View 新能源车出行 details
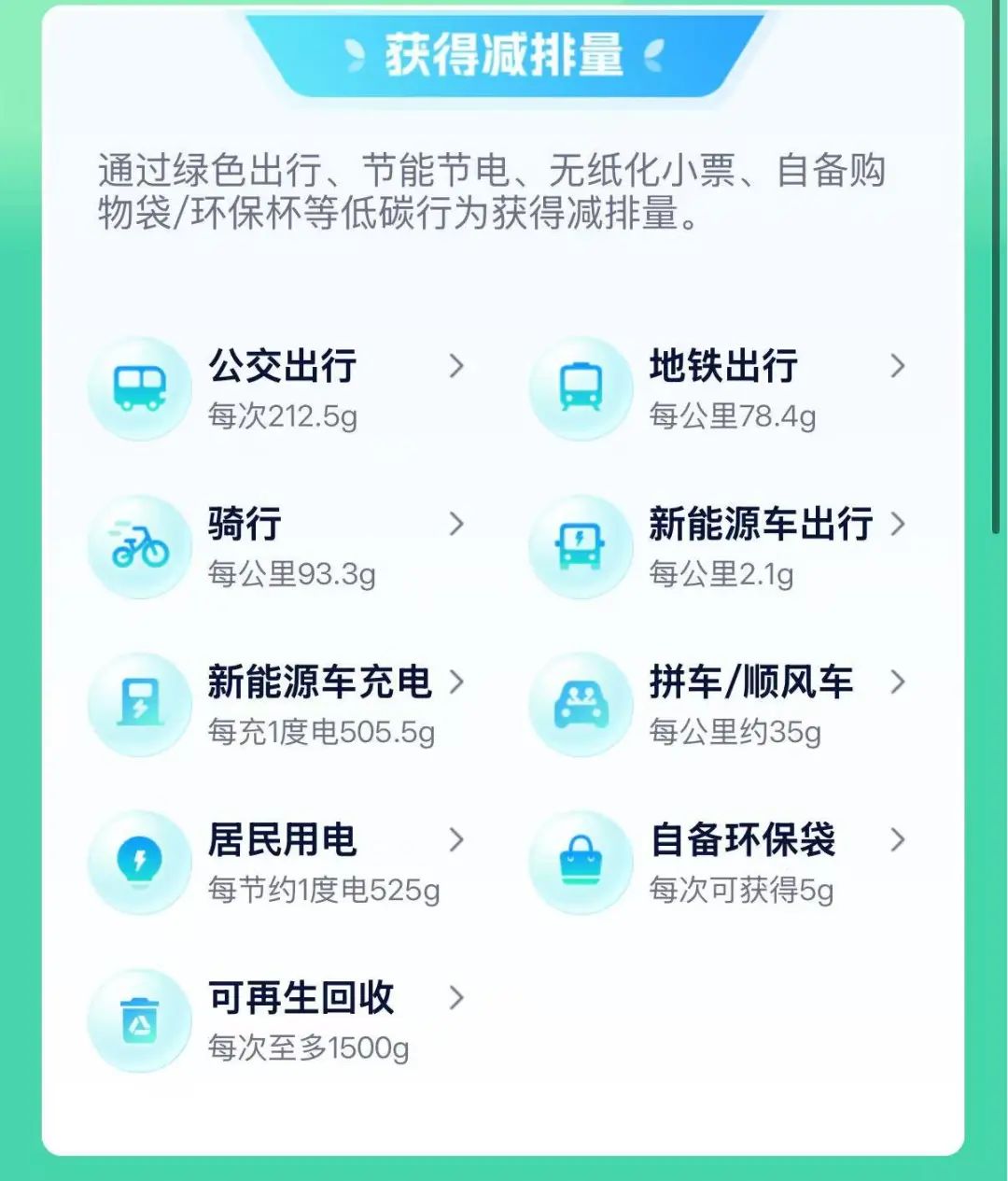 (x=761, y=525)
